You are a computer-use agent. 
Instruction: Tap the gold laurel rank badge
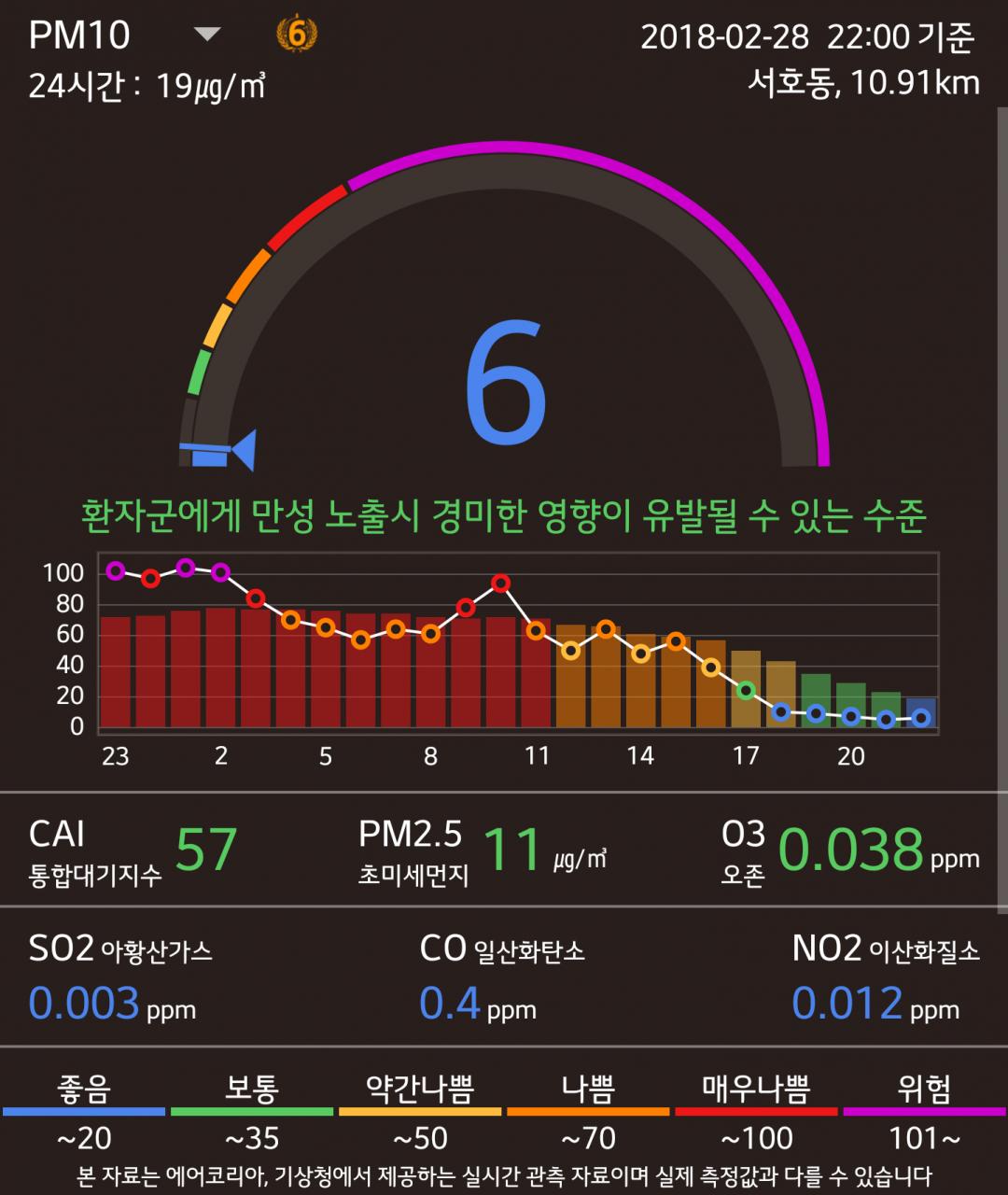297,35
